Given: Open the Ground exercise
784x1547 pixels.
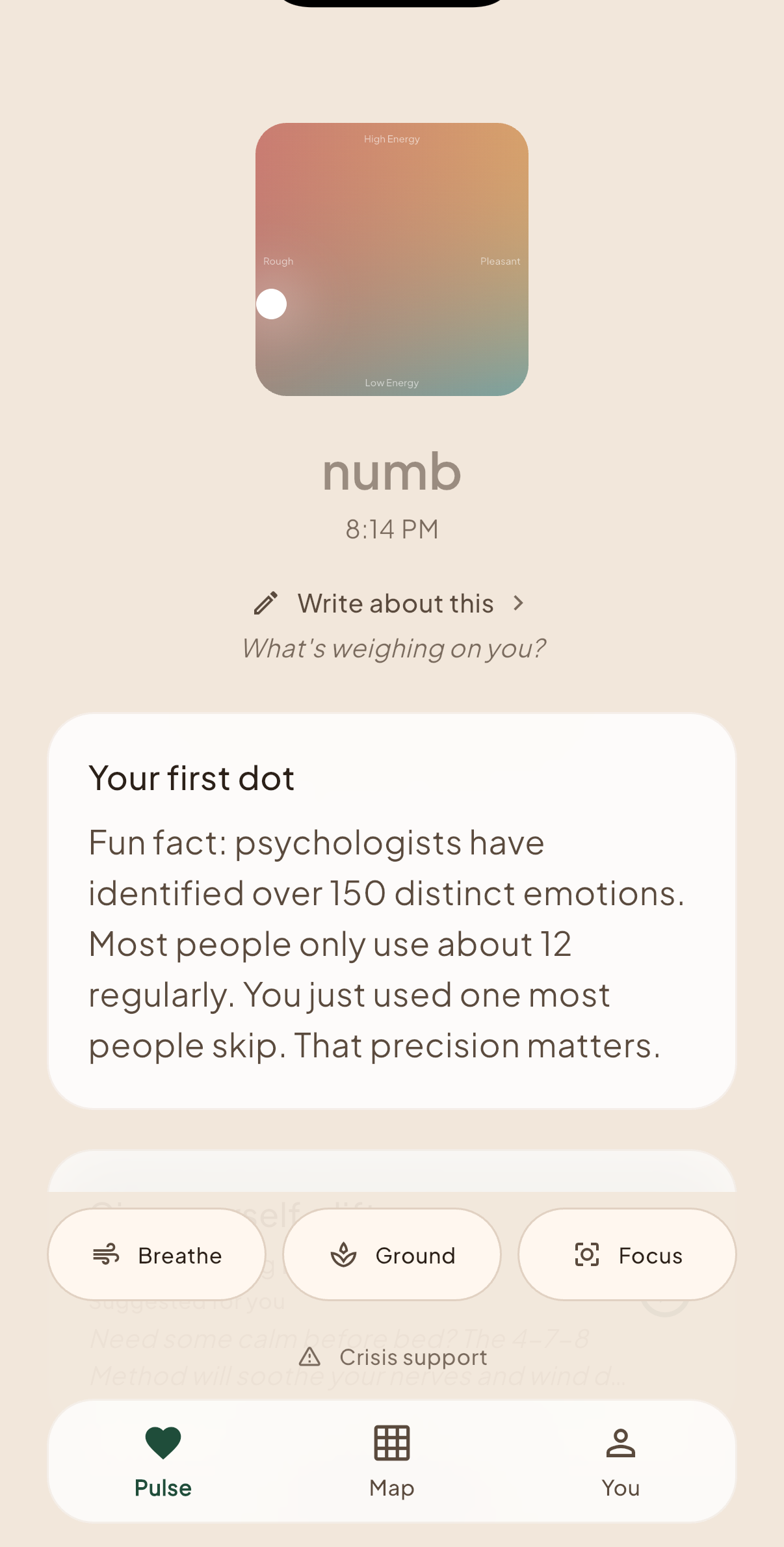Looking at the screenshot, I should 391,1255.
